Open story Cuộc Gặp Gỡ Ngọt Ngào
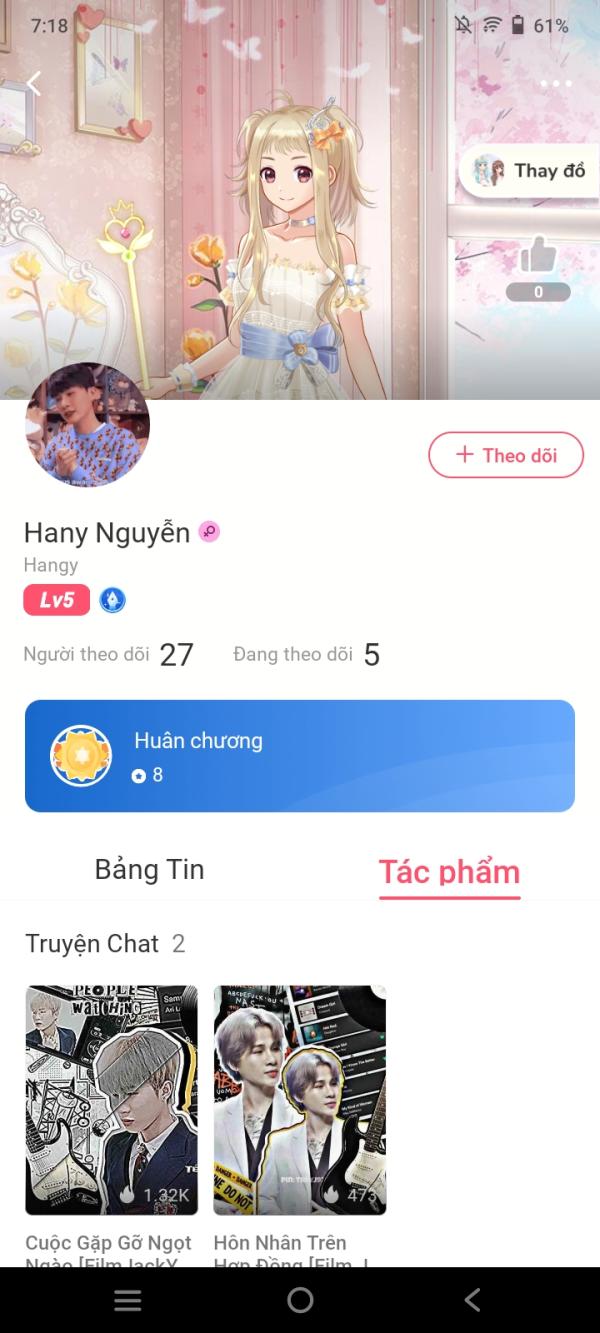Screen dimensions: 600x1333 coord(111,1100)
